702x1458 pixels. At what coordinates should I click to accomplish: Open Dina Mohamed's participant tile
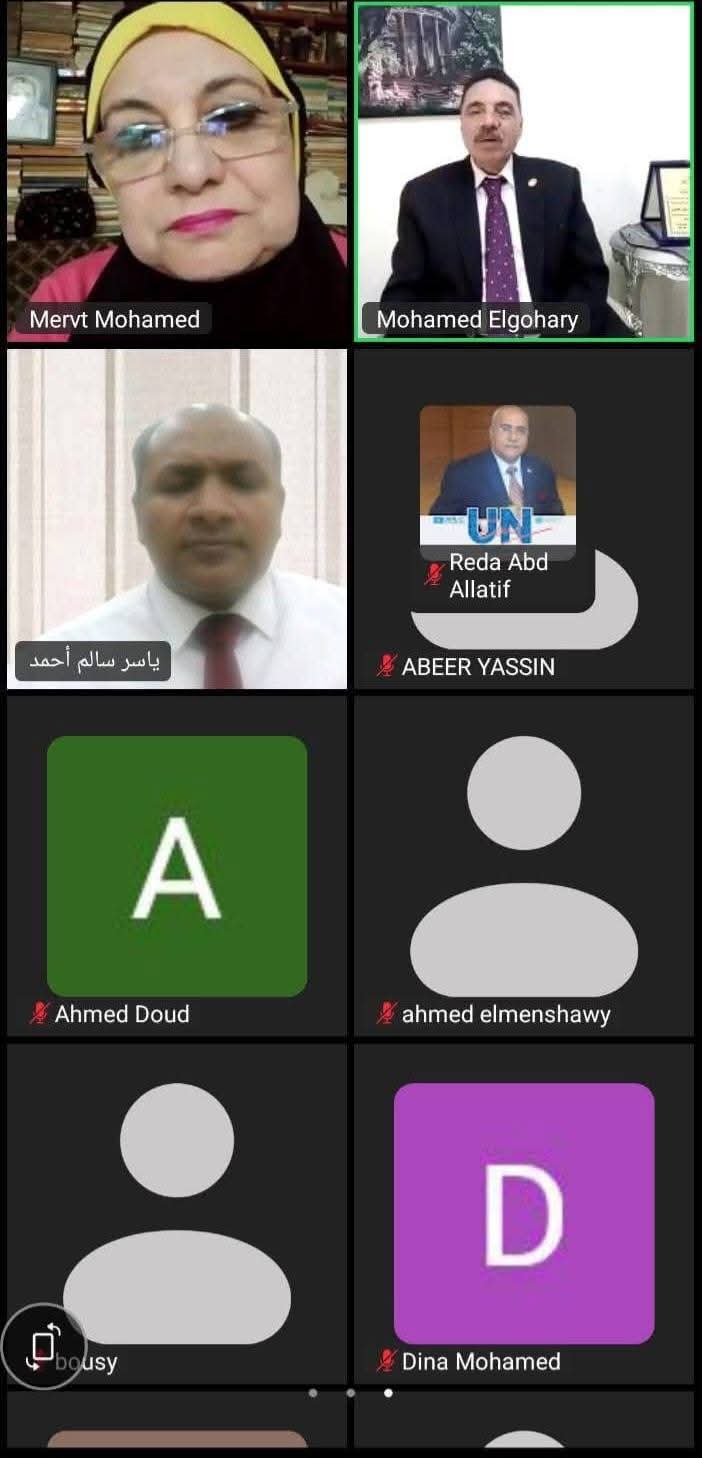(524, 1214)
